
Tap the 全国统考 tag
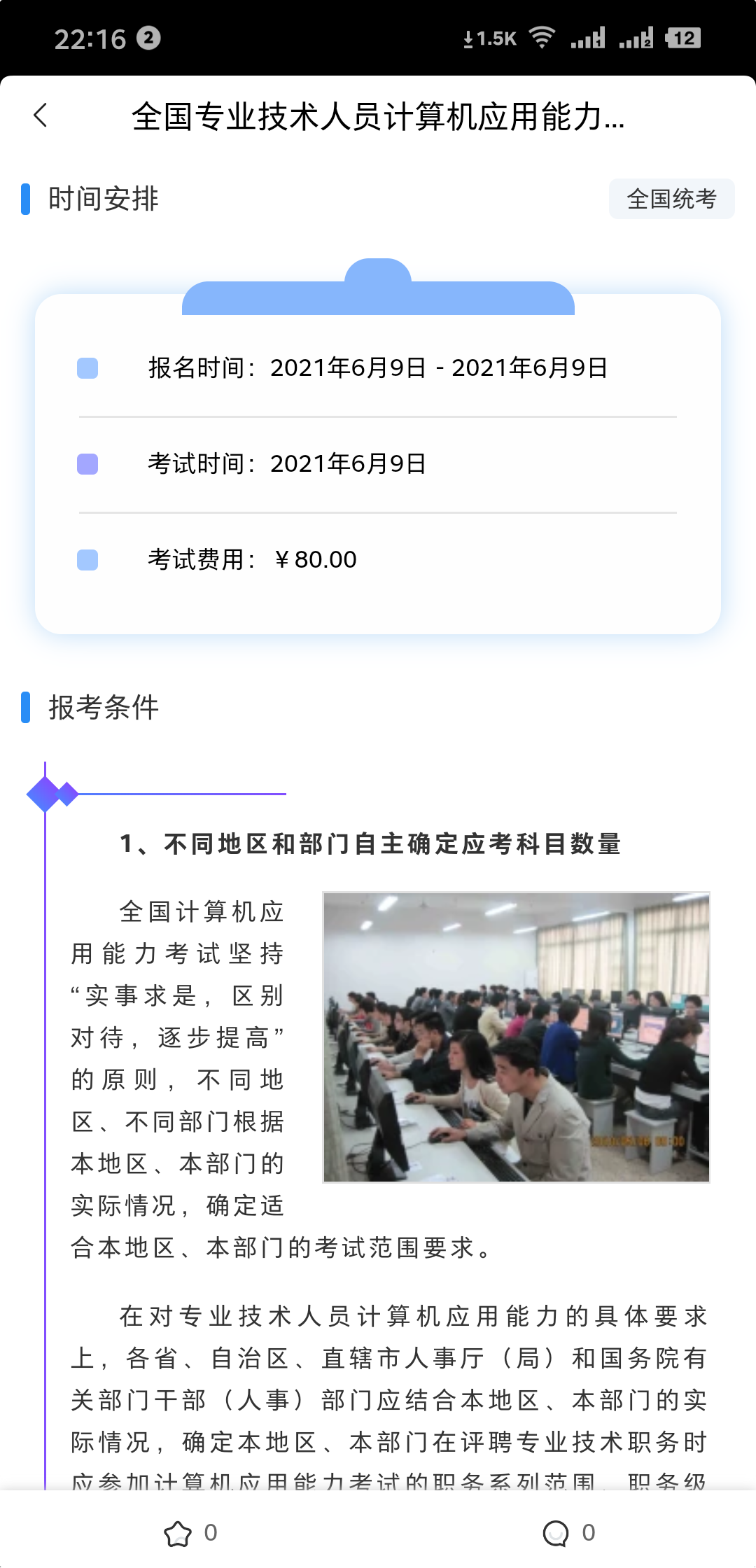pos(671,199)
